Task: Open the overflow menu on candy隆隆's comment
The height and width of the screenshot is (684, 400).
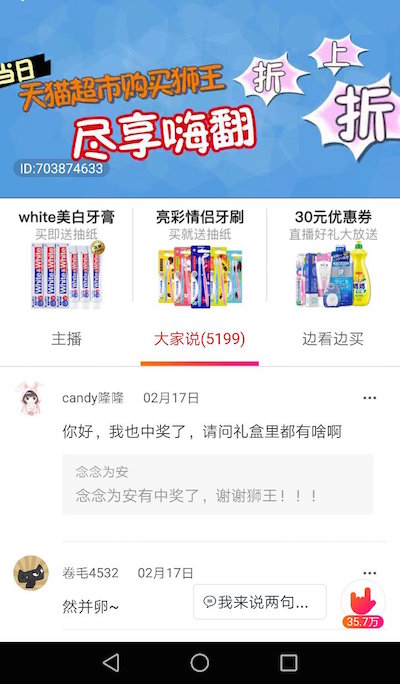Action: click(369, 398)
